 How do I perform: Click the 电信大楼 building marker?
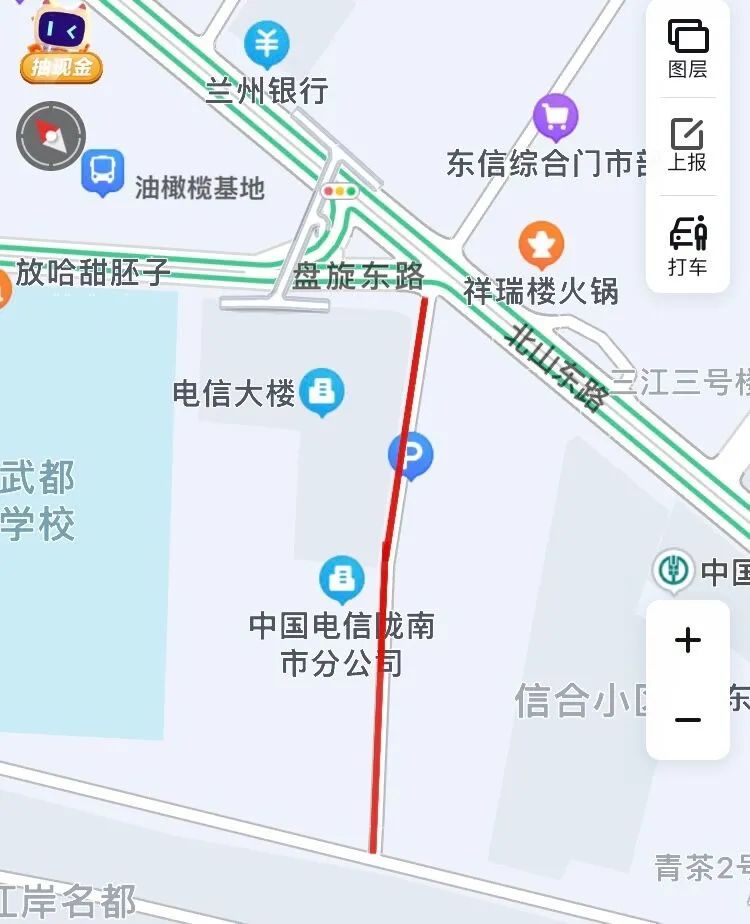320,391
